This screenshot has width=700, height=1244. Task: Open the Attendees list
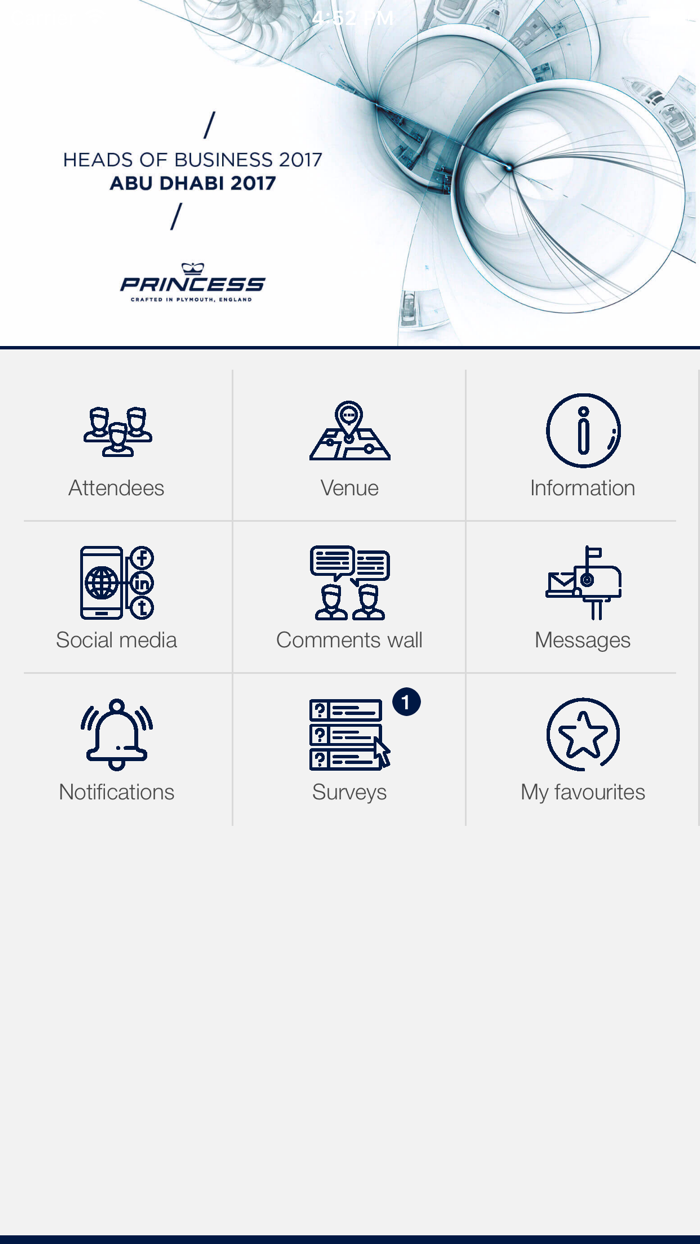[x=117, y=447]
